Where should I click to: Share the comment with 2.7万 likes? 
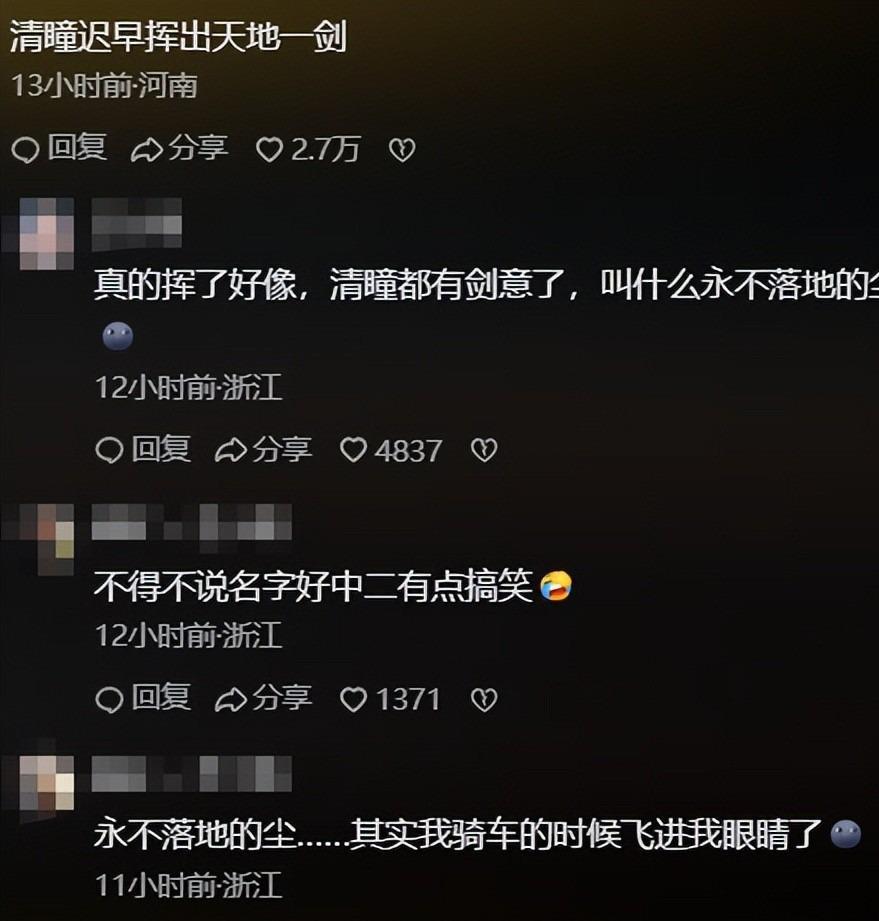pyautogui.click(x=180, y=150)
